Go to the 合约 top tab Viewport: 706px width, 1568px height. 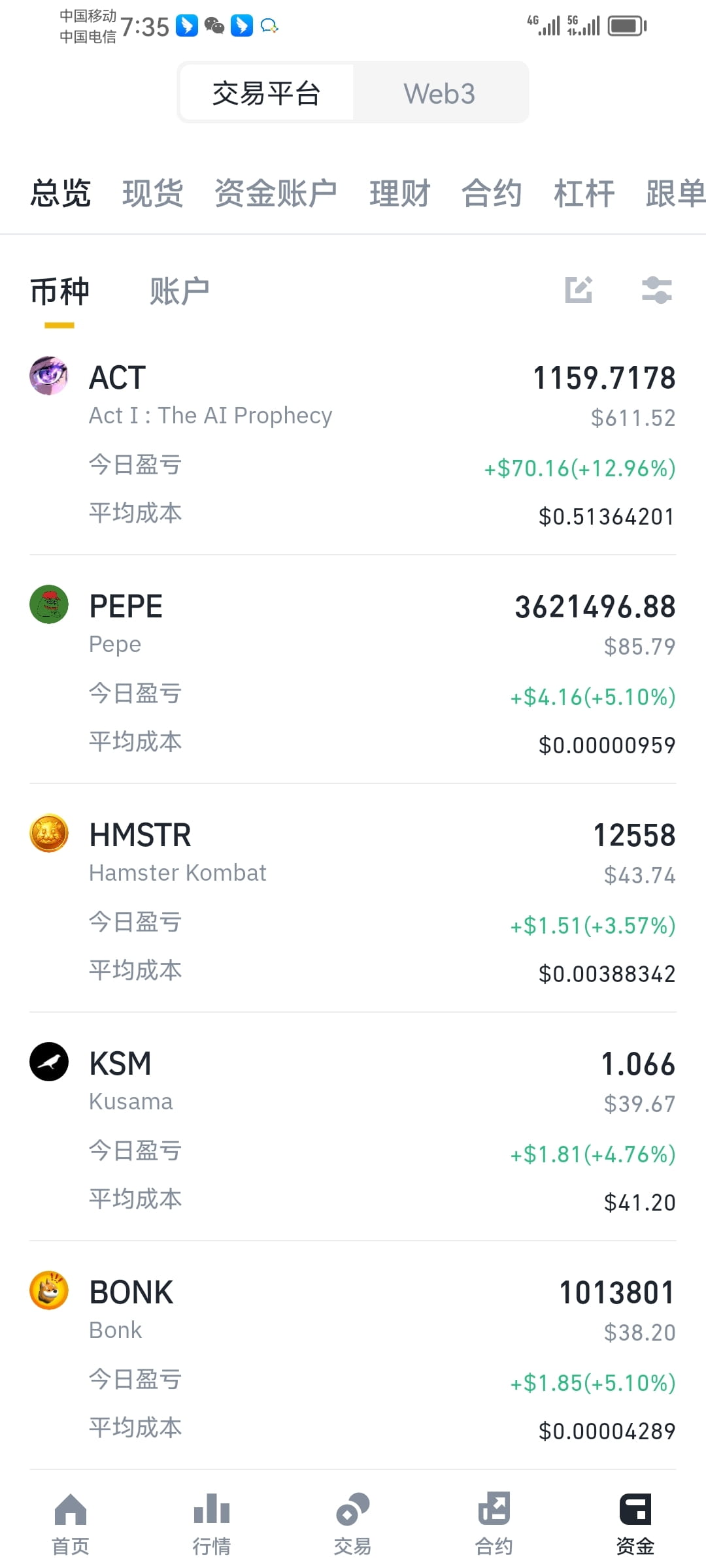pyautogui.click(x=492, y=193)
